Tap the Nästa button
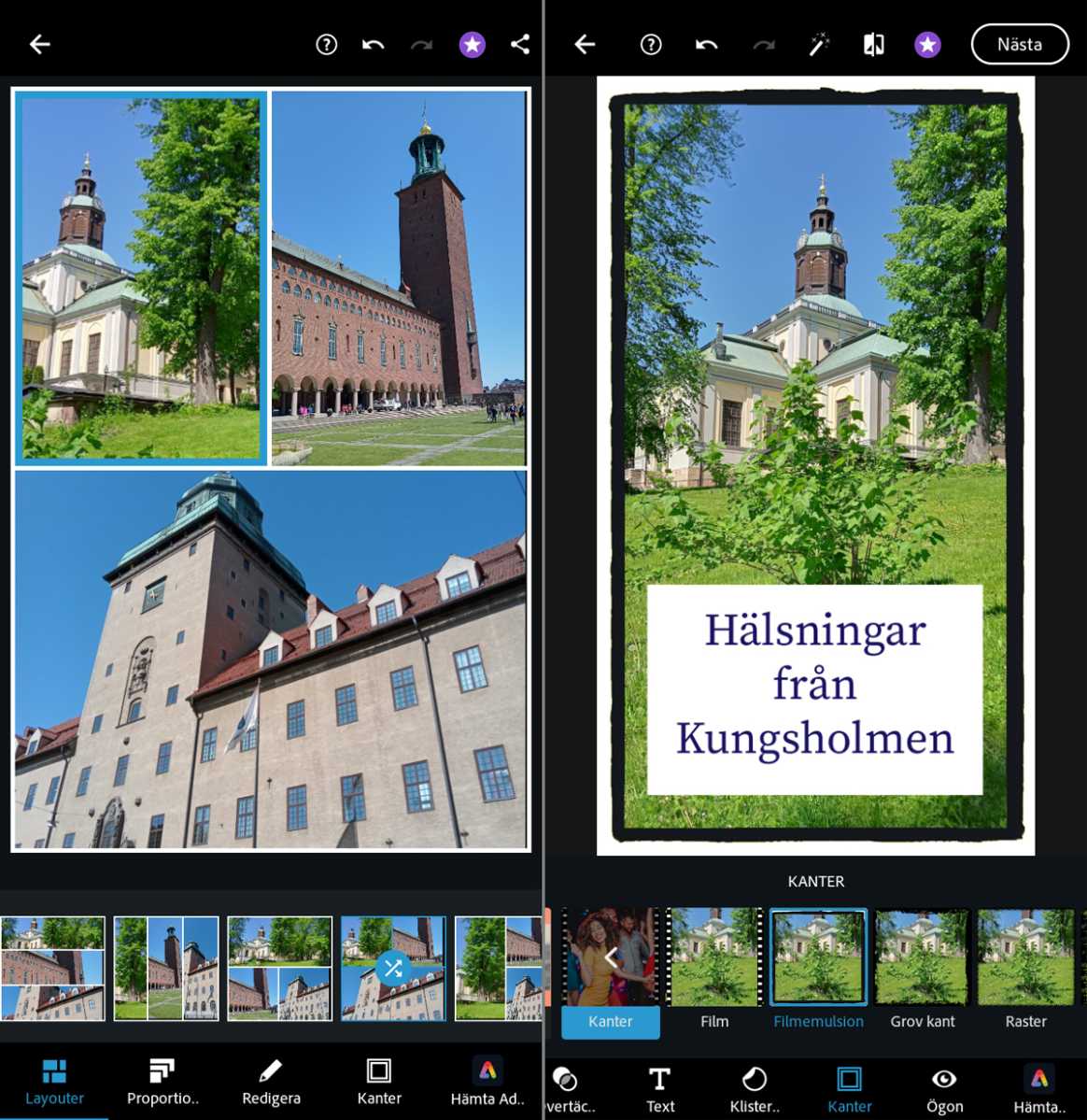The height and width of the screenshot is (1120, 1087). click(x=1020, y=44)
